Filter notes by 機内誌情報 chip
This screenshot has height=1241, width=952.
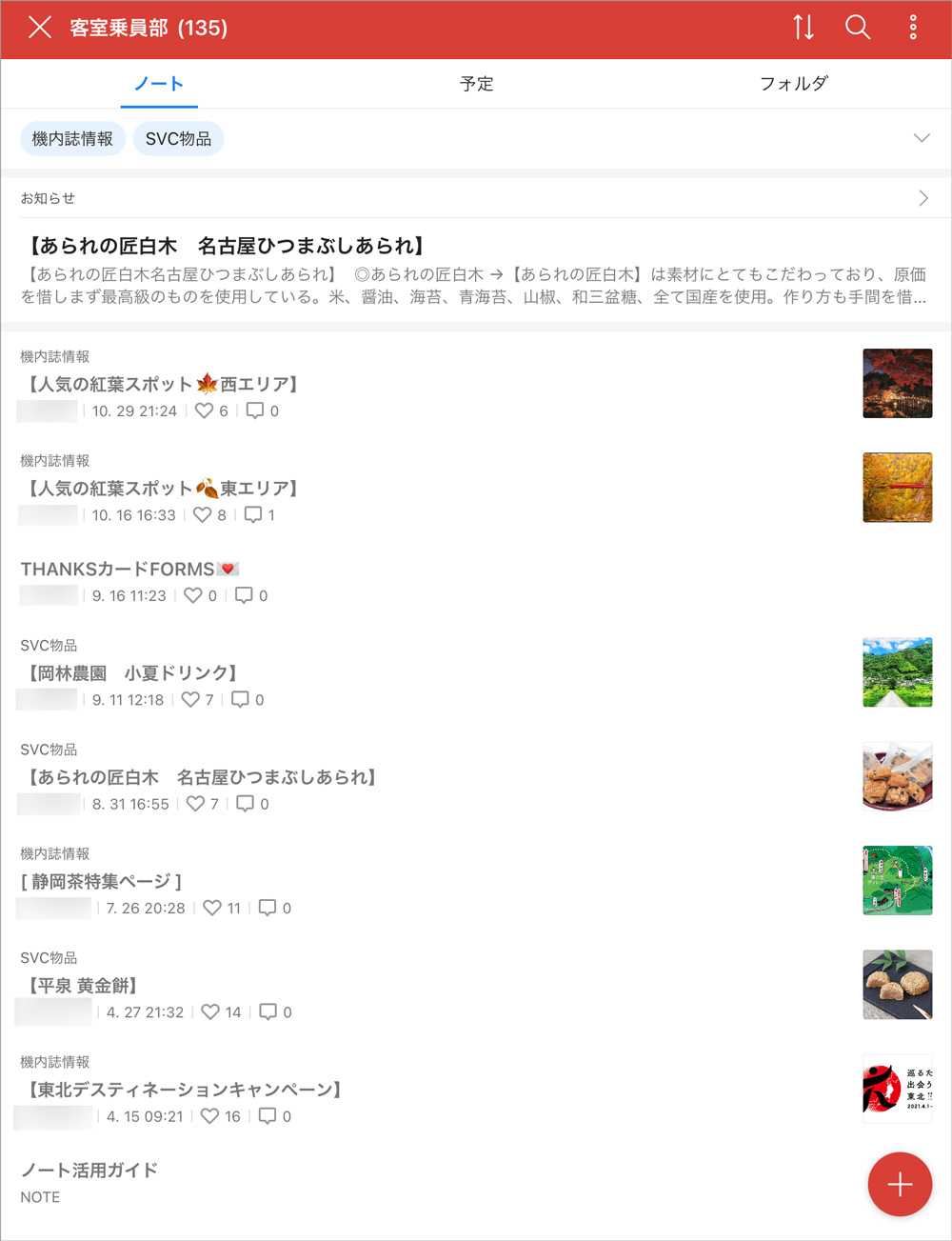72,139
